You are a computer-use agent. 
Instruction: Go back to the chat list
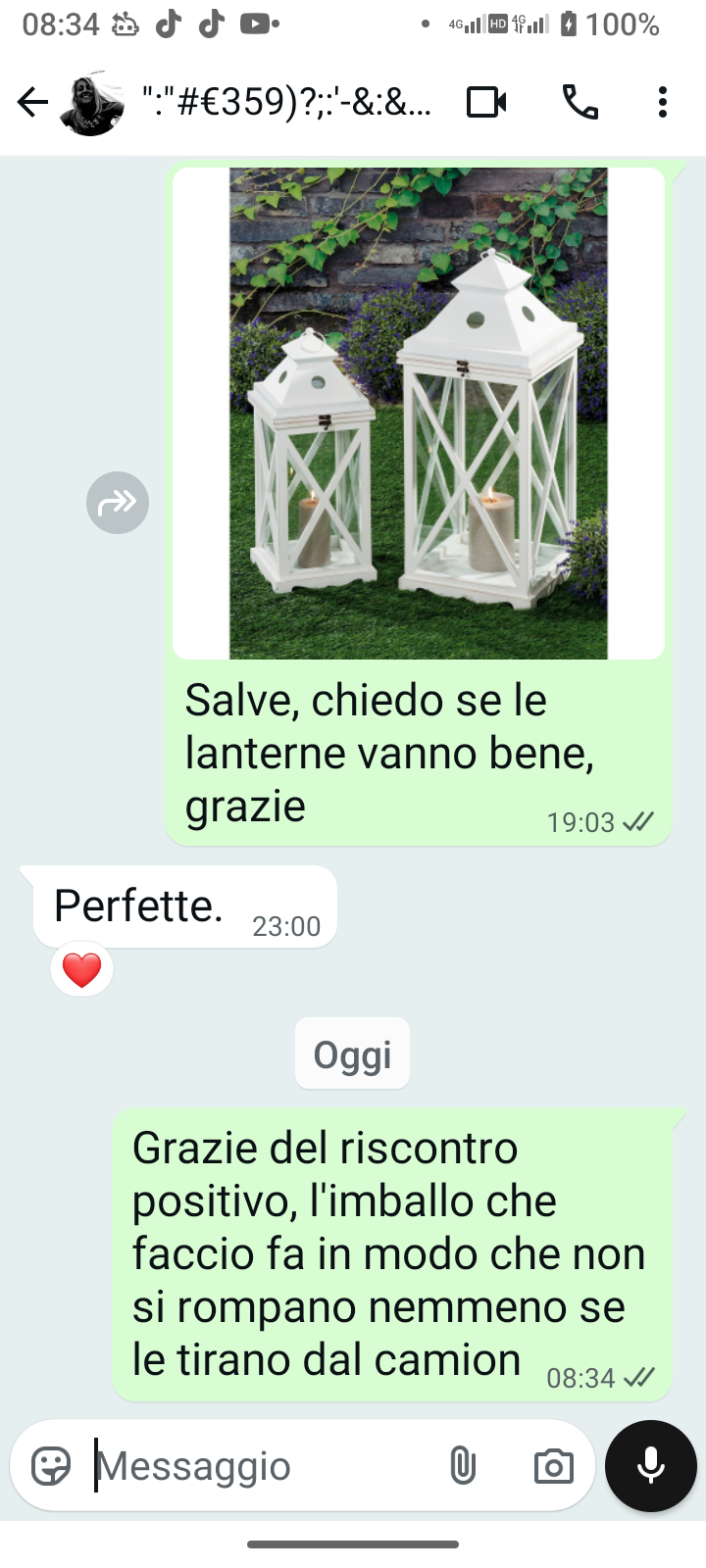pyautogui.click(x=32, y=102)
